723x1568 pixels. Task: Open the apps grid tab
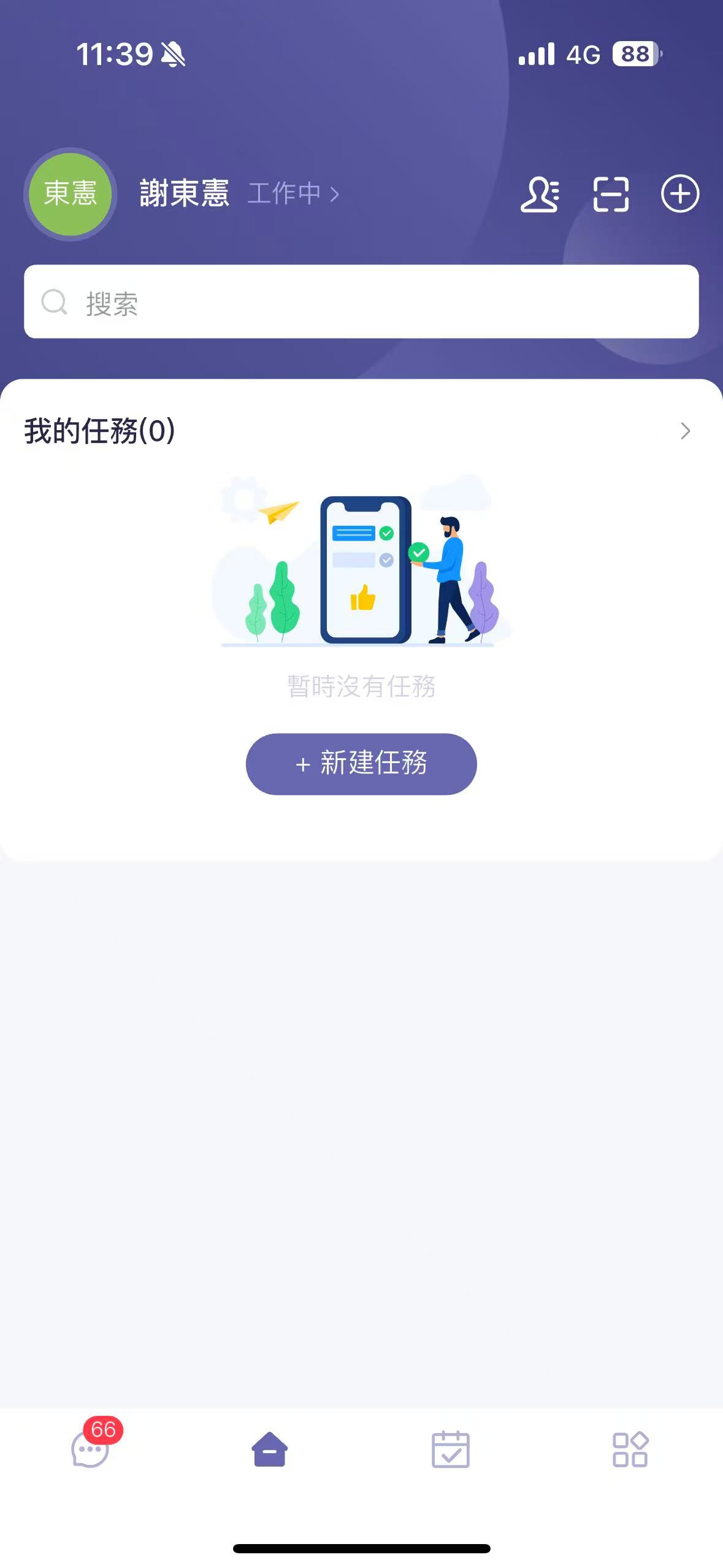click(630, 1449)
